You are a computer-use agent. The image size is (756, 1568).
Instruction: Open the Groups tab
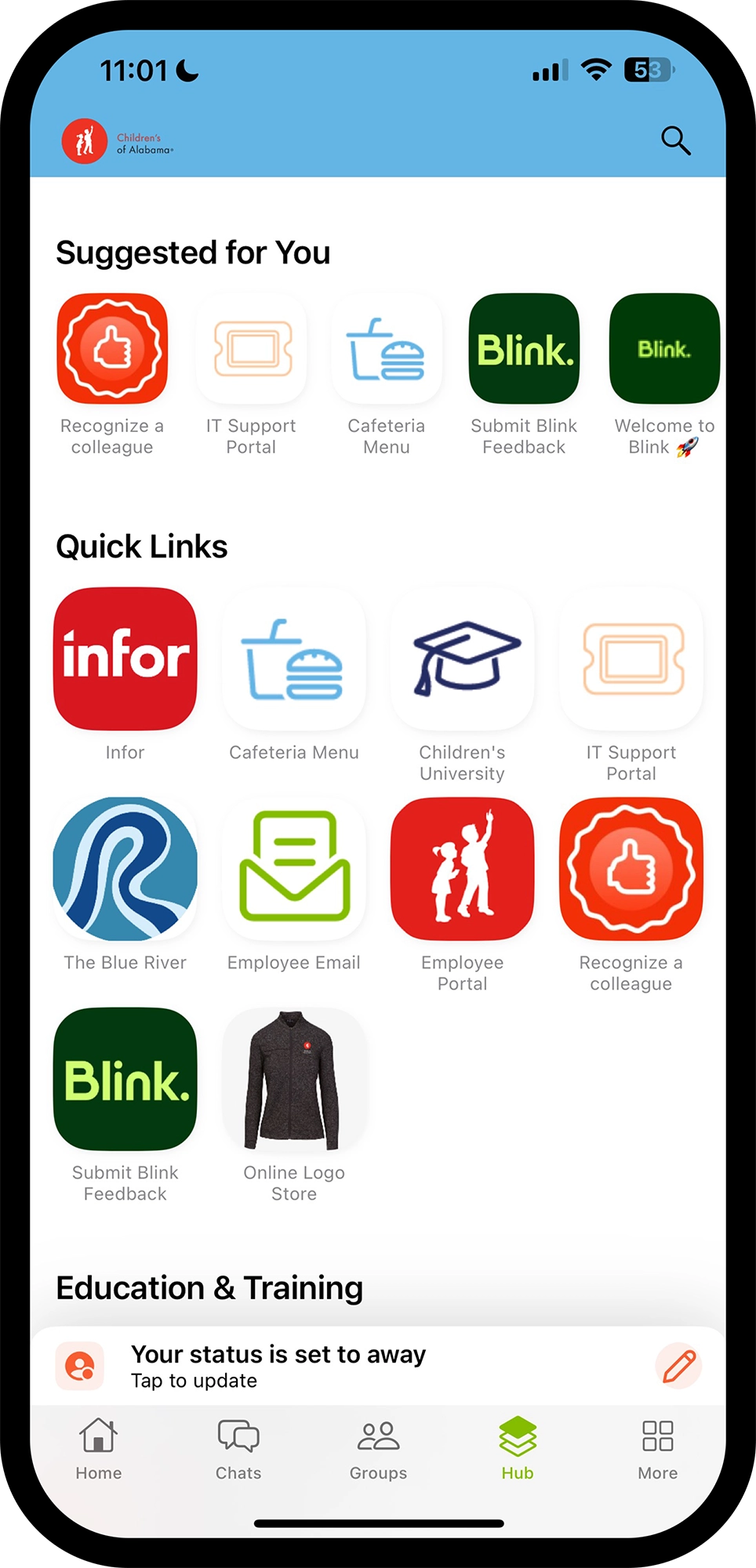[x=378, y=1449]
